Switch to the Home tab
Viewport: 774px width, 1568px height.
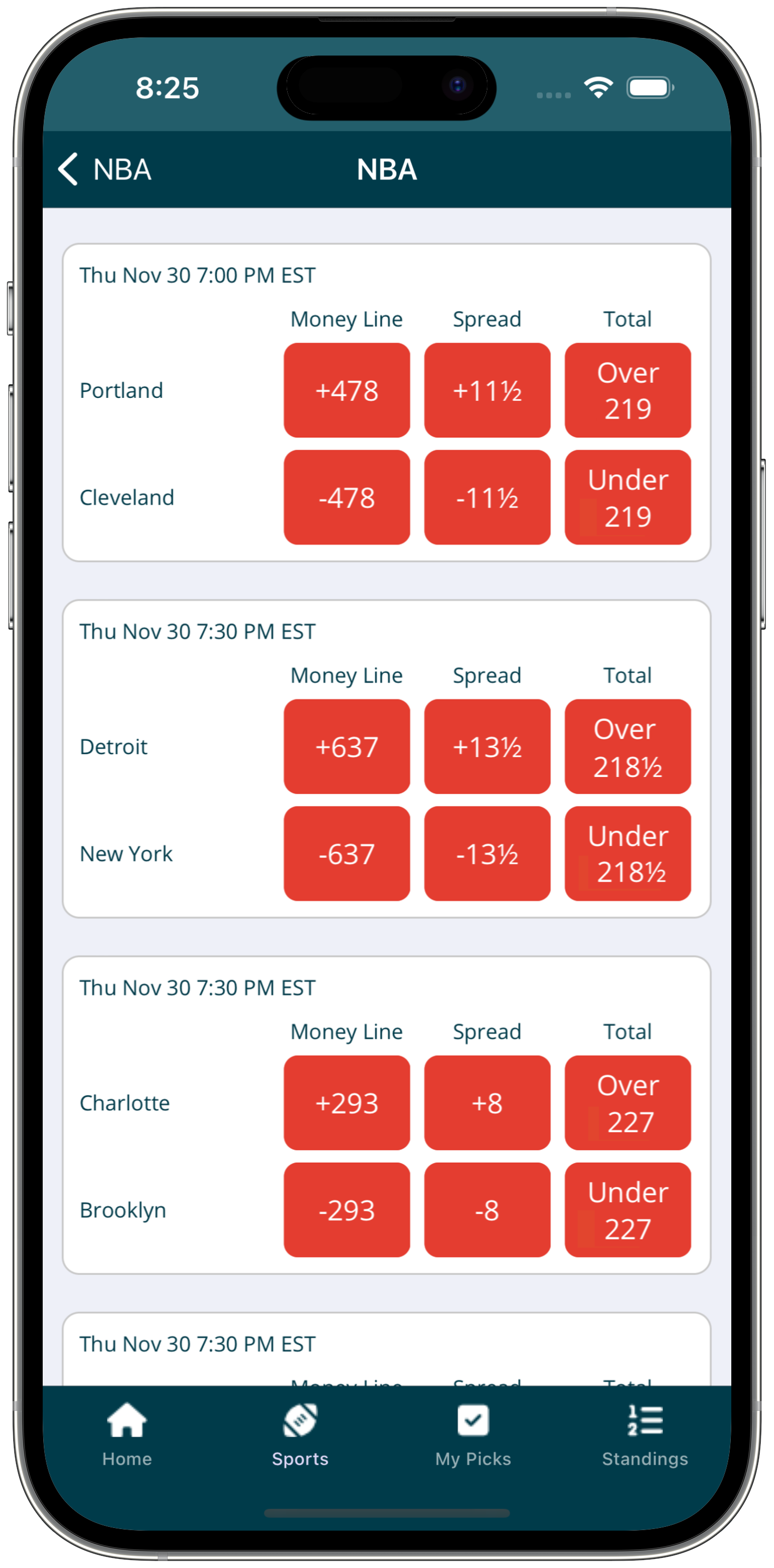click(127, 1436)
